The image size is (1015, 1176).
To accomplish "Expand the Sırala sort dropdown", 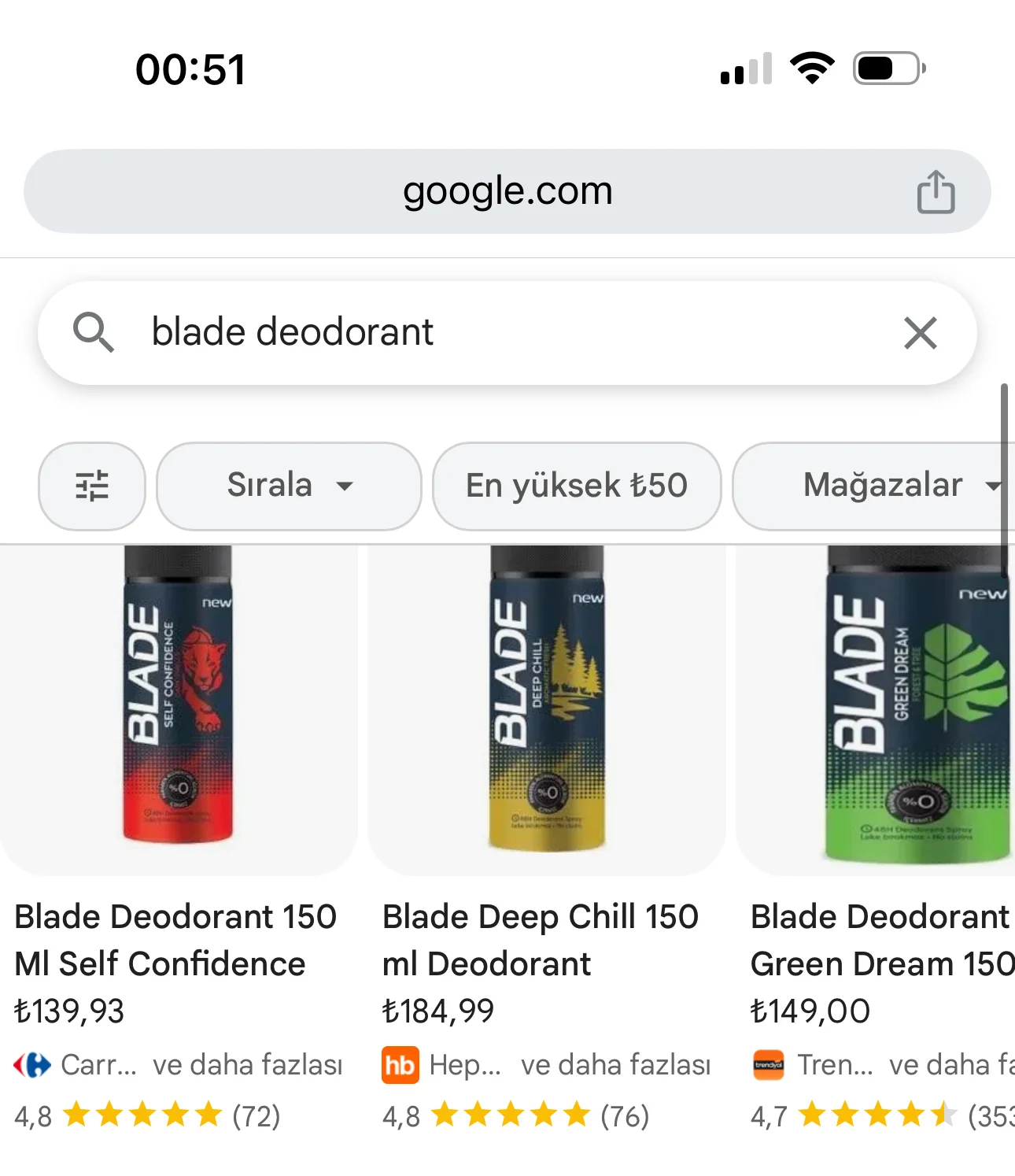I will (x=288, y=486).
